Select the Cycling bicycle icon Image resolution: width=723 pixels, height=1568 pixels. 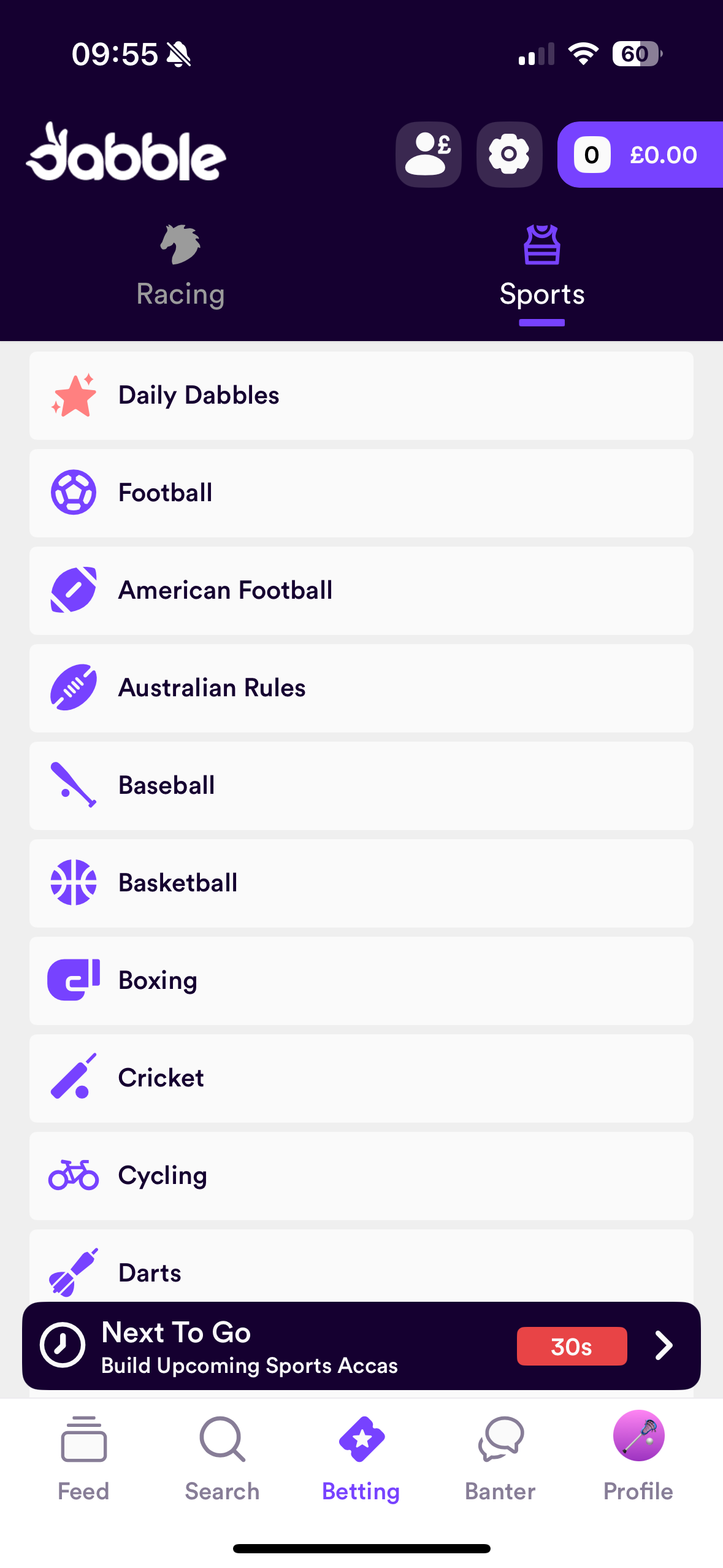pos(73,1175)
